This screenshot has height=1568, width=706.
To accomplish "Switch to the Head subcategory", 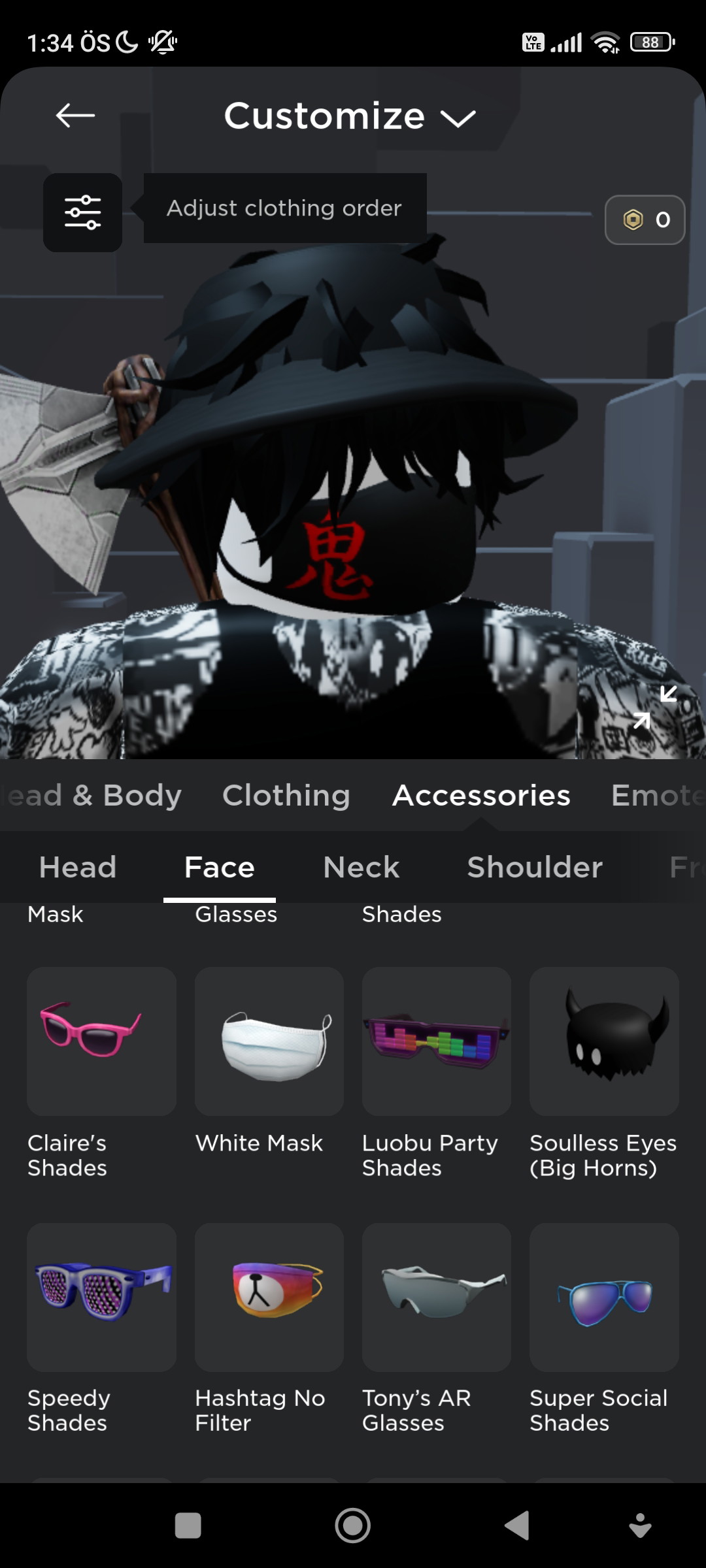I will point(78,867).
